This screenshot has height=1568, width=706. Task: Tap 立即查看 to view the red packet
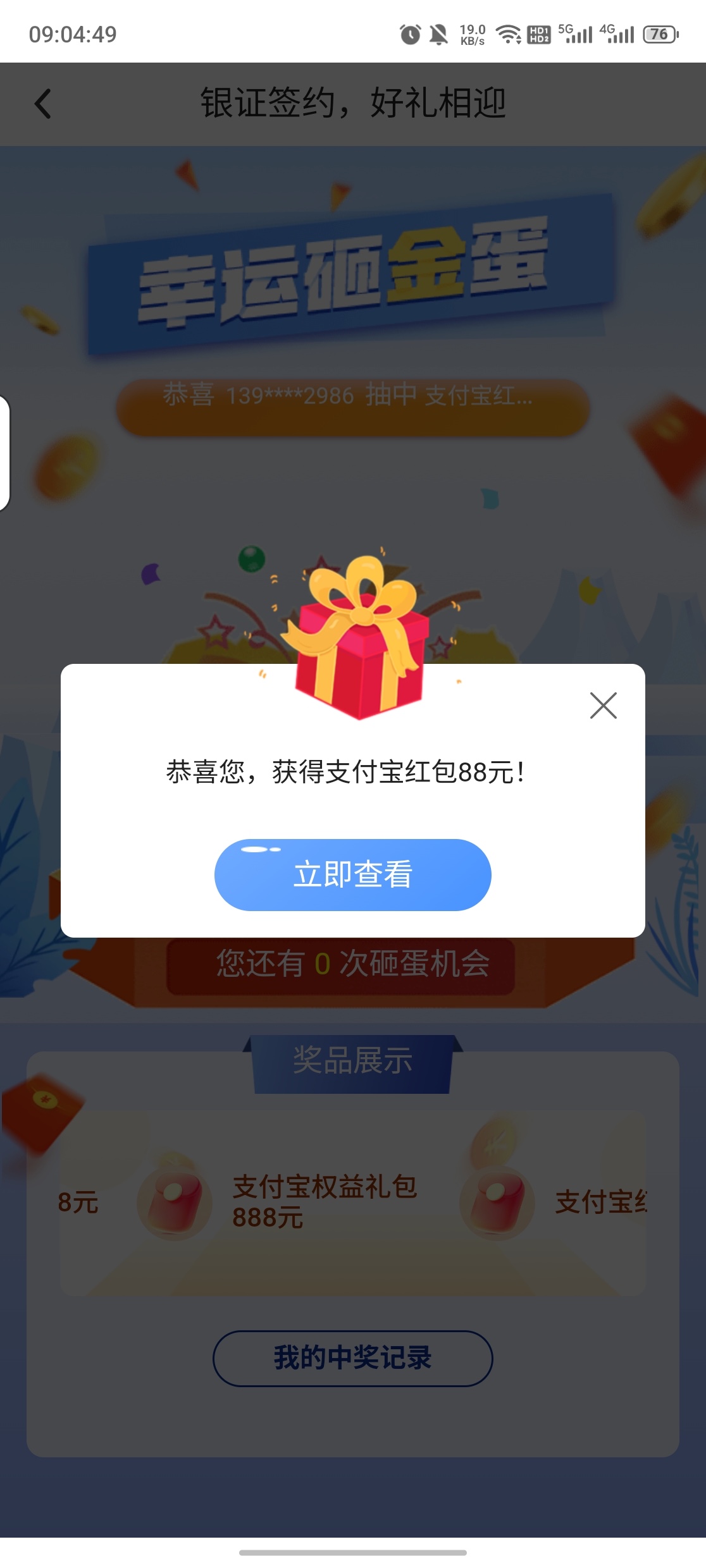click(x=352, y=874)
